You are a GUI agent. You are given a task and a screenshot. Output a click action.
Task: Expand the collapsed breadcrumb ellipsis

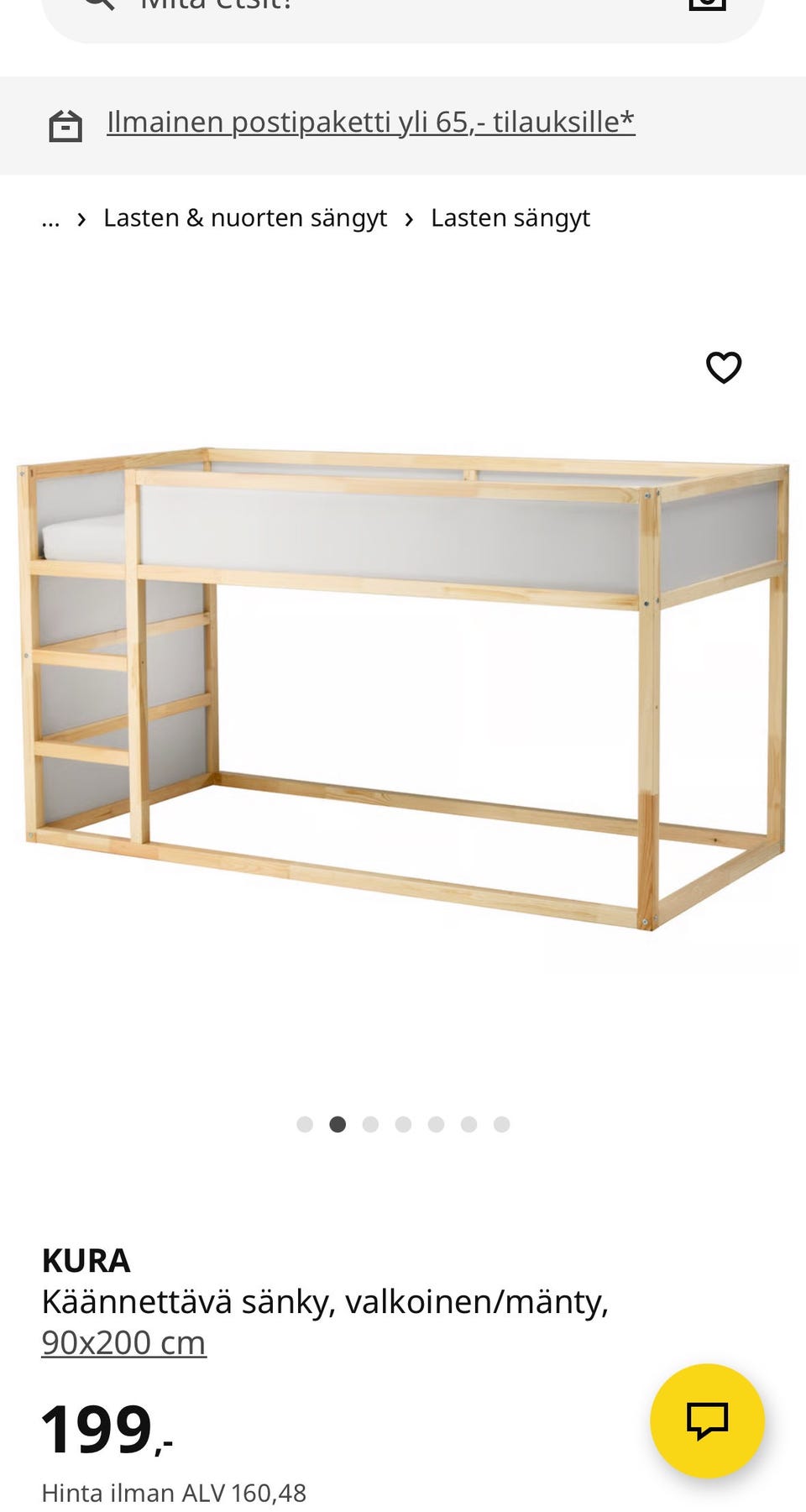(50, 219)
